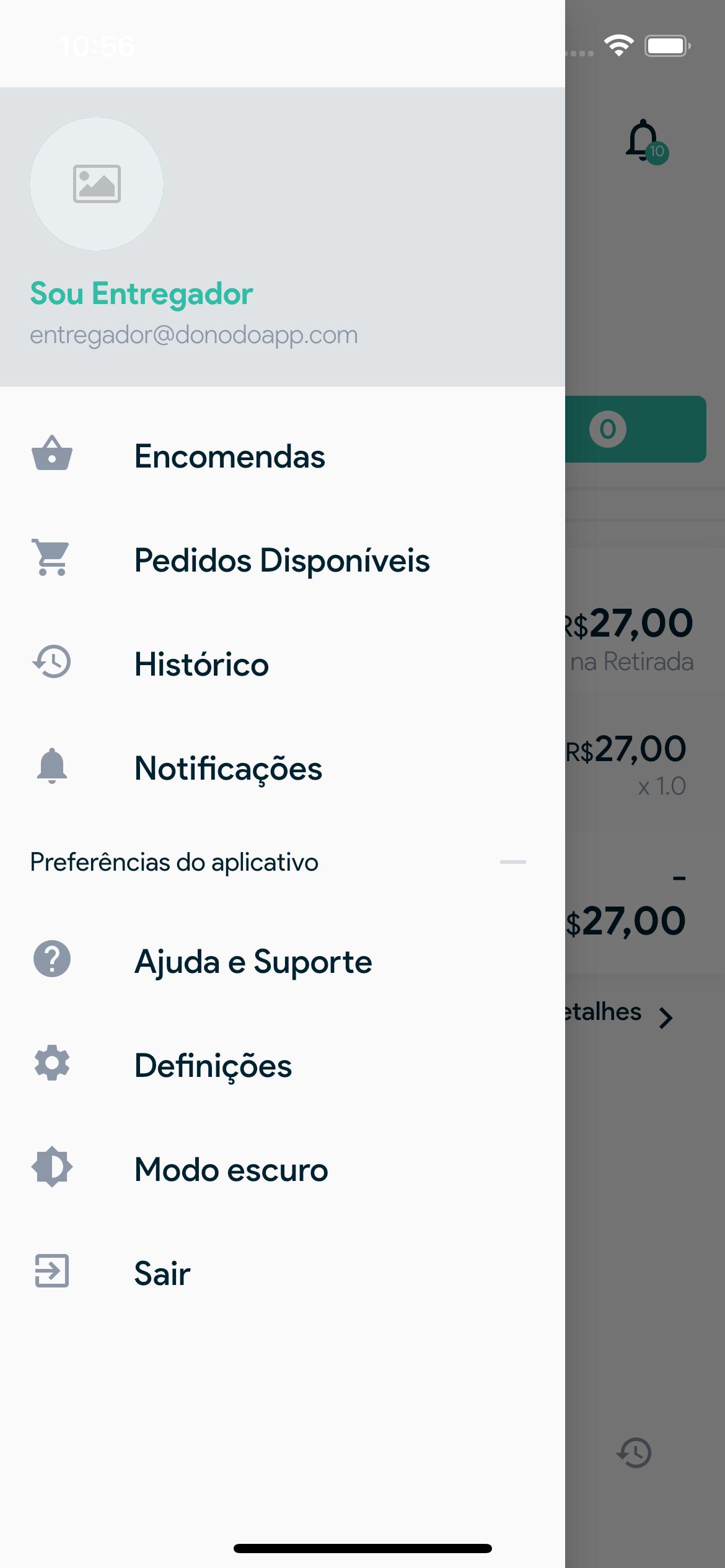Go to Pedidos Disponíveis
725x1568 pixels.
282,560
